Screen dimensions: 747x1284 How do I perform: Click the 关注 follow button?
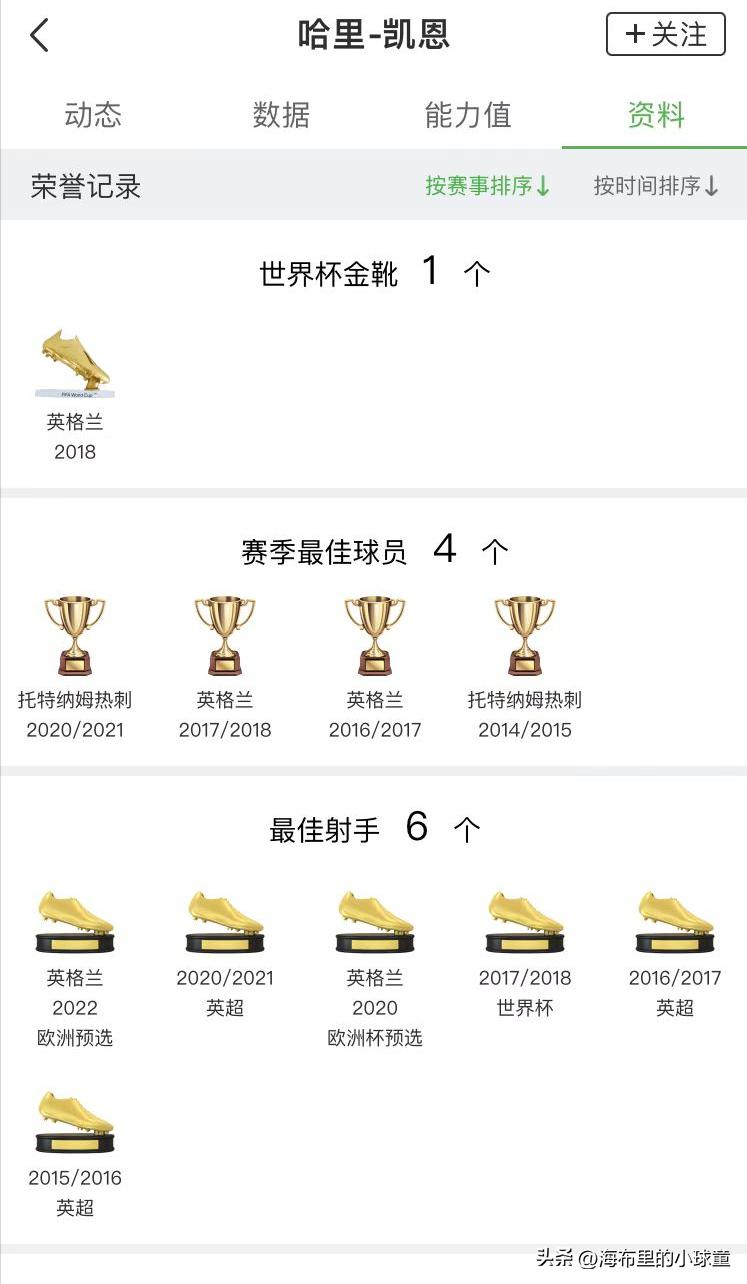point(665,35)
